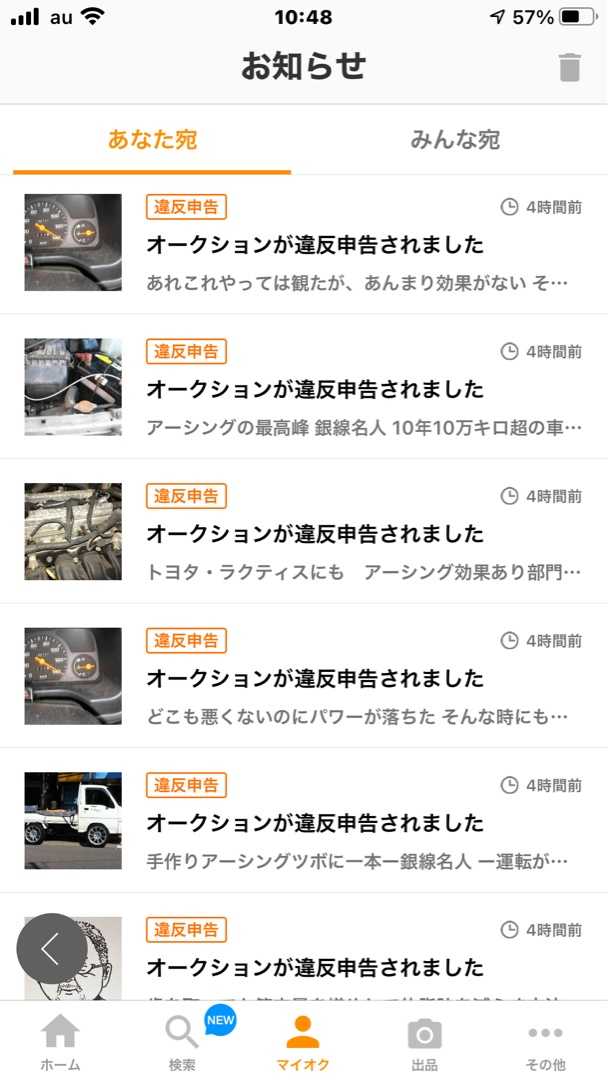Switch to the マイオク tab
Image resolution: width=608 pixels, height=1080 pixels.
pos(303,1042)
